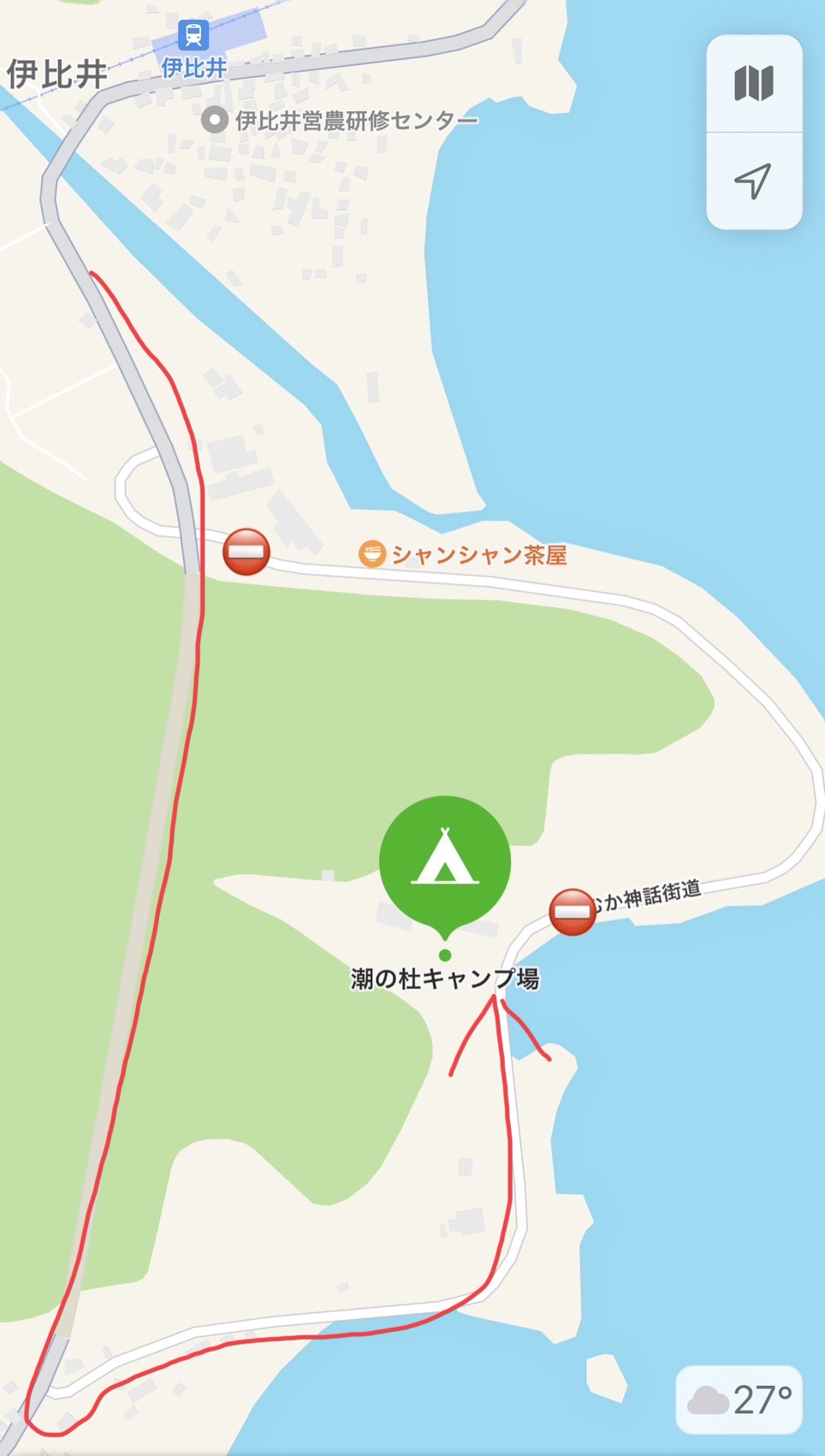Screen dimensions: 825x1456
Task: View road closure by 神話街道 label
Action: click(x=573, y=912)
